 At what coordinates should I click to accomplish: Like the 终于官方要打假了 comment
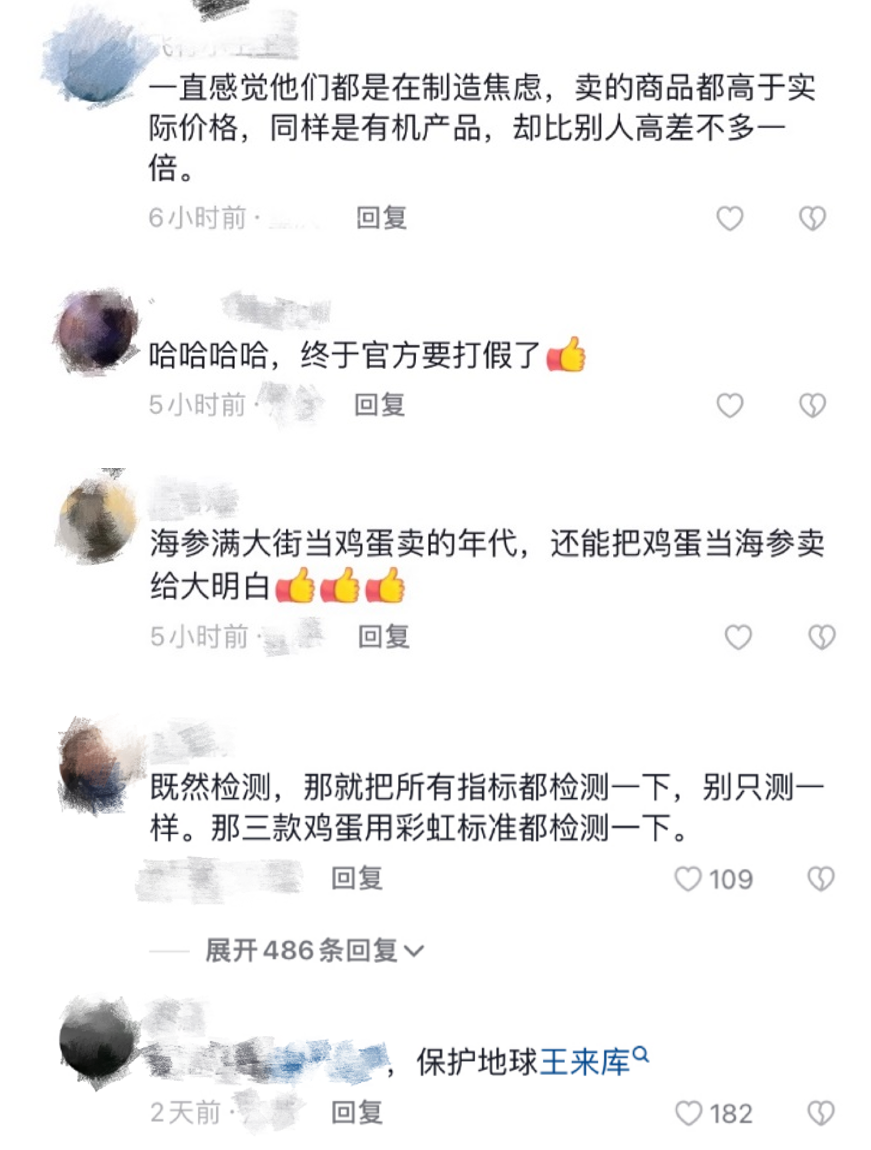730,405
